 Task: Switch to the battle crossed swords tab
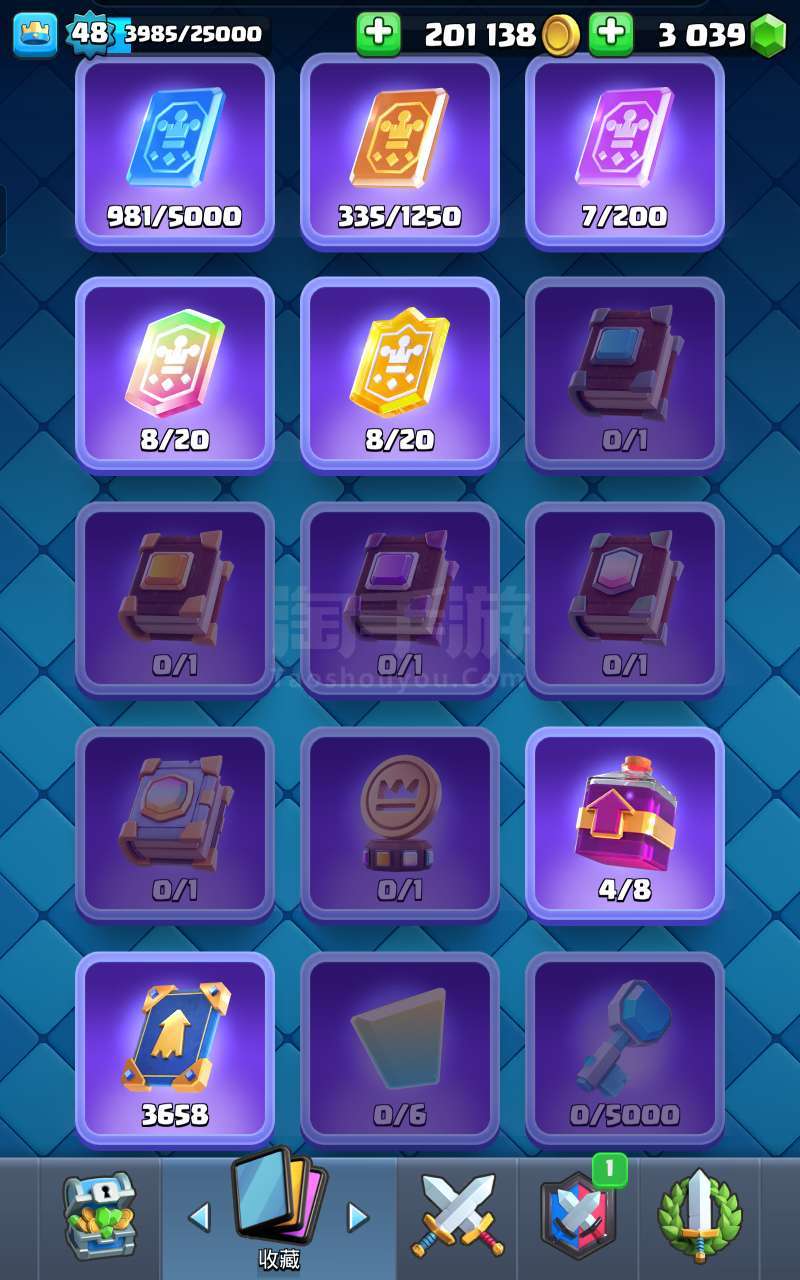[458, 1216]
